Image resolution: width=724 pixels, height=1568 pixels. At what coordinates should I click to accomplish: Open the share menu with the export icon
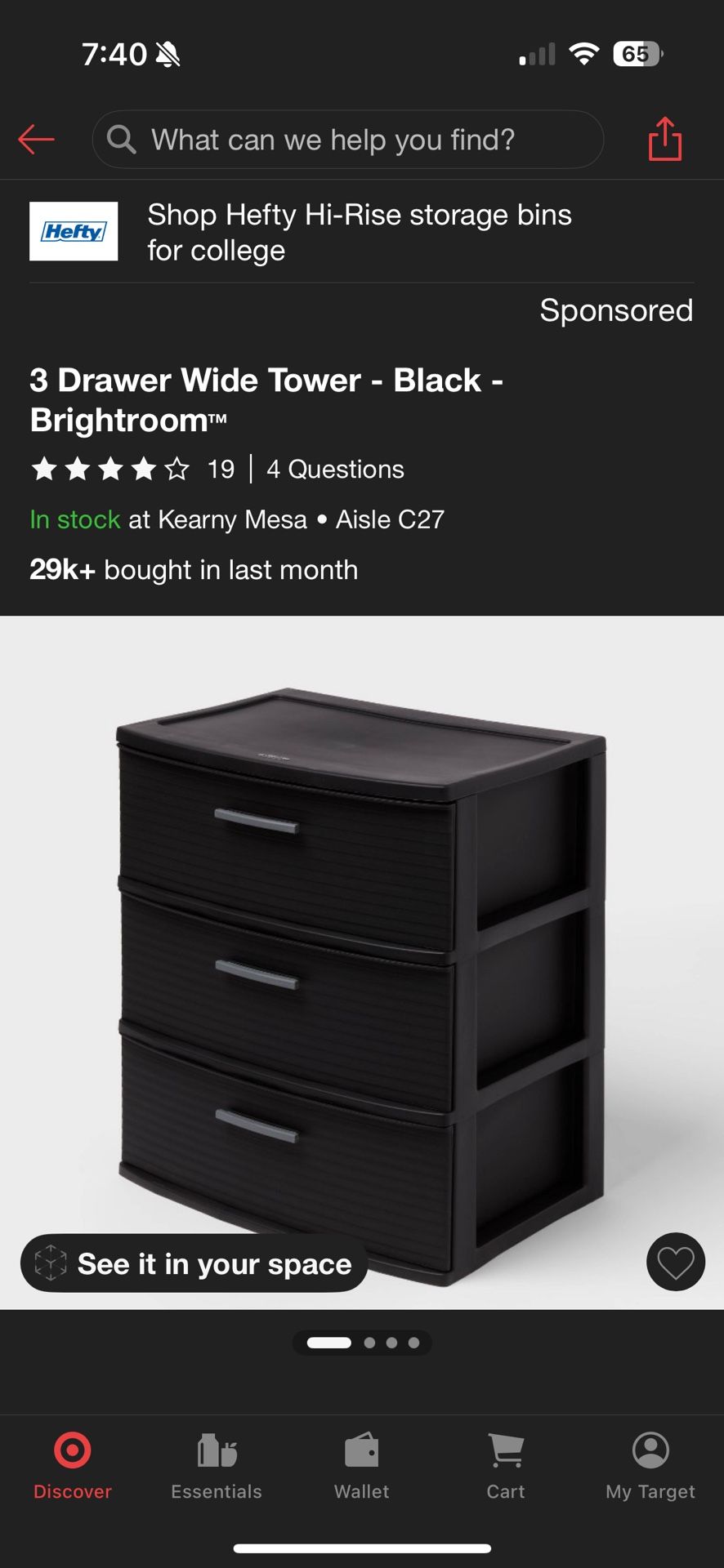coord(664,139)
